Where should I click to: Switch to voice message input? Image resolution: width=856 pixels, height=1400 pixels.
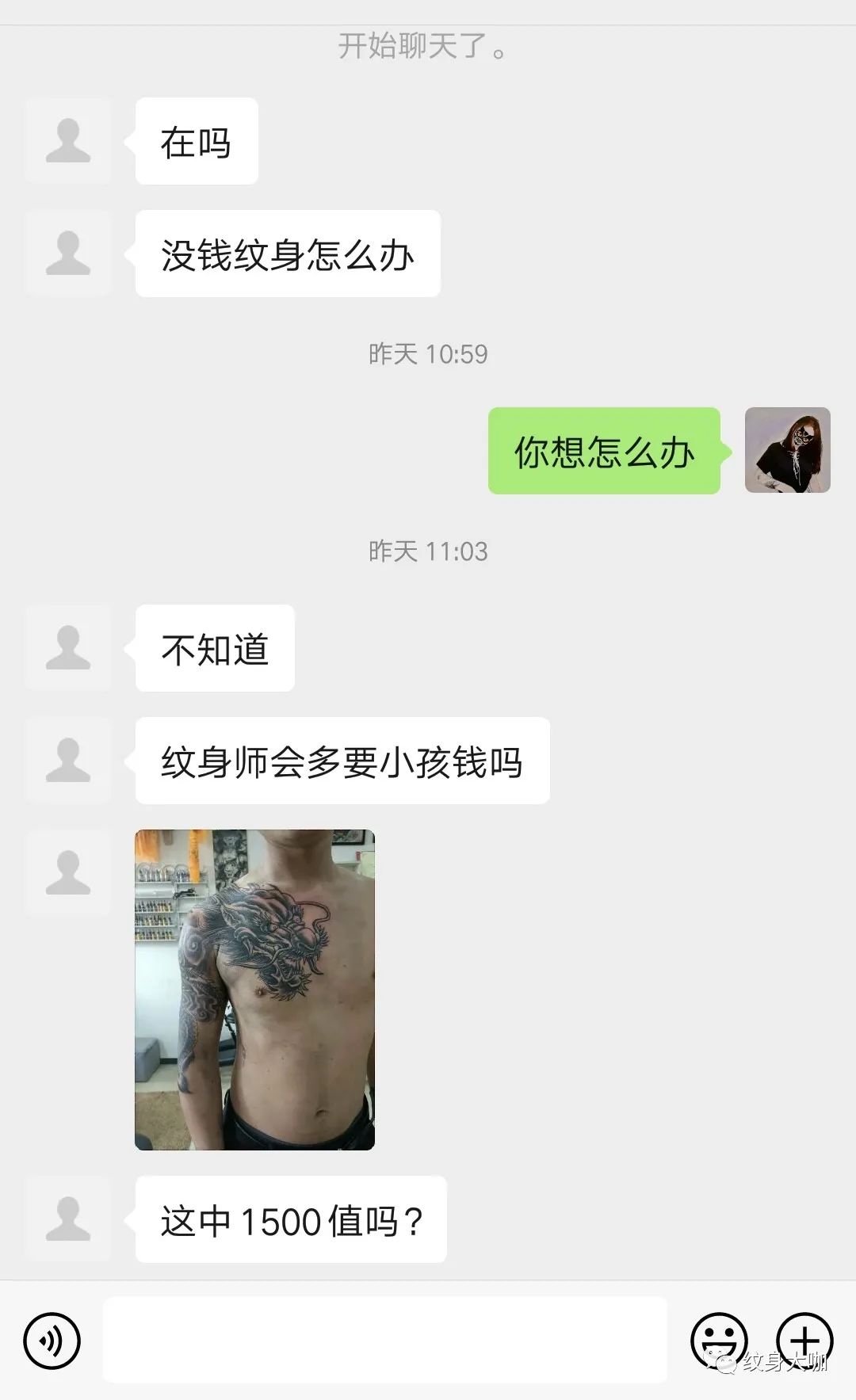click(x=52, y=1341)
